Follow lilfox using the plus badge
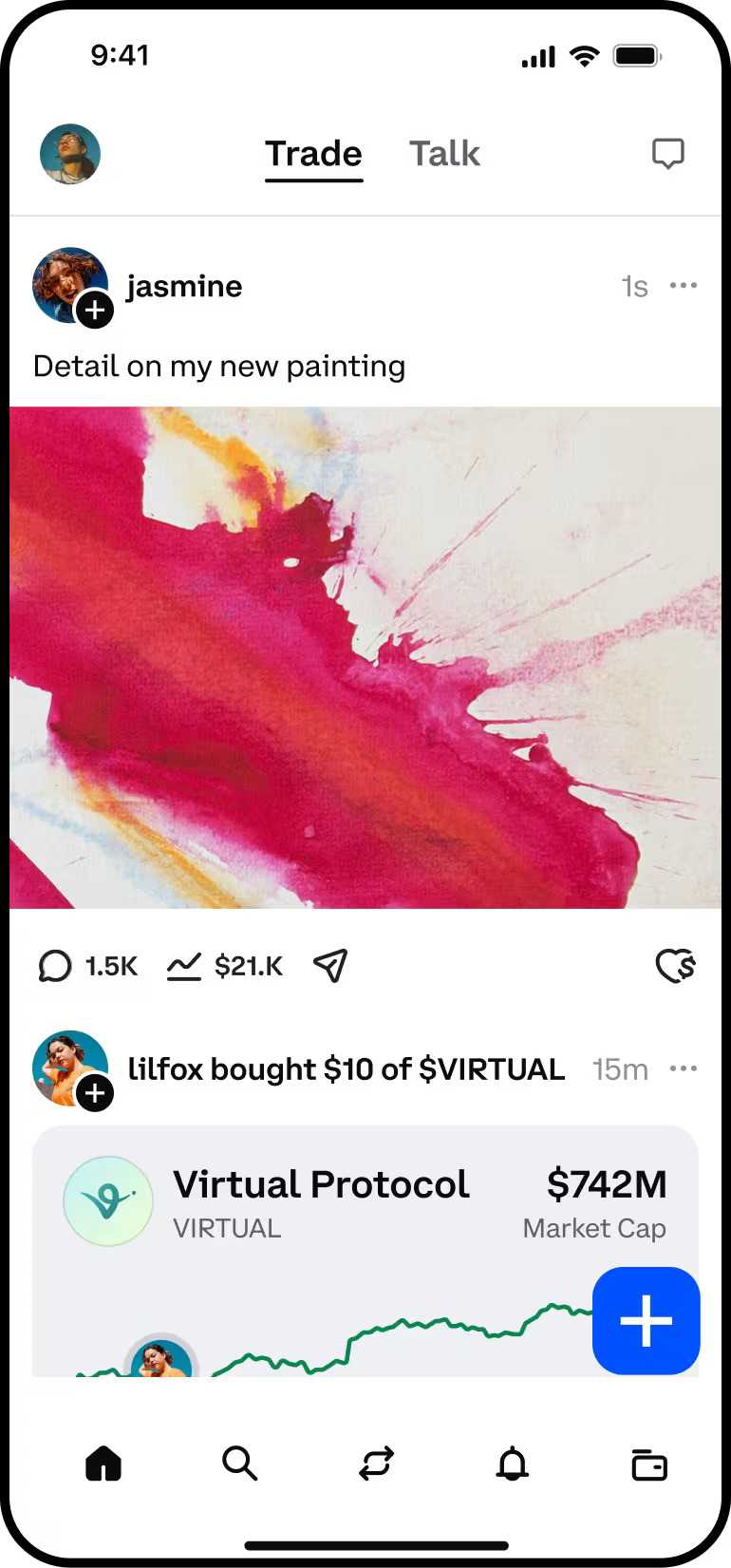Screen dimensions: 731x1568 pyautogui.click(x=95, y=1093)
